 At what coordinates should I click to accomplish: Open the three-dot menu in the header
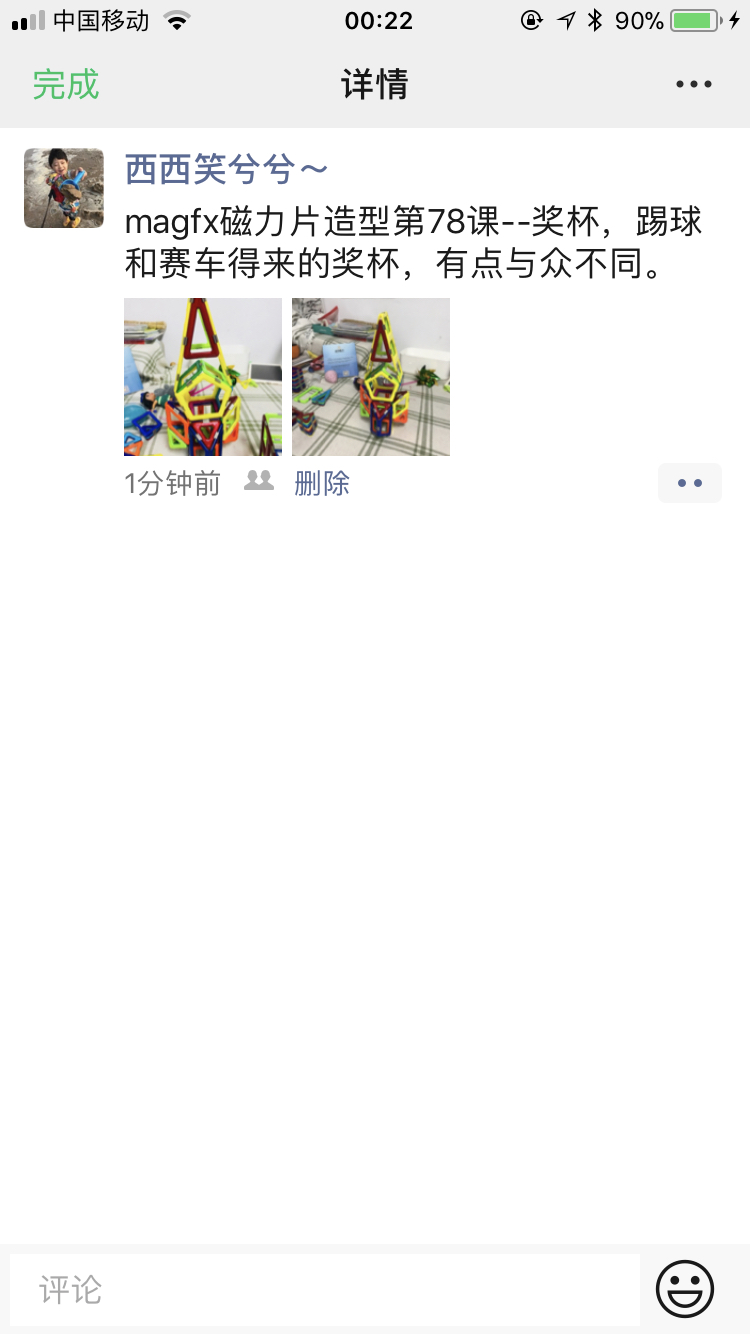693,85
